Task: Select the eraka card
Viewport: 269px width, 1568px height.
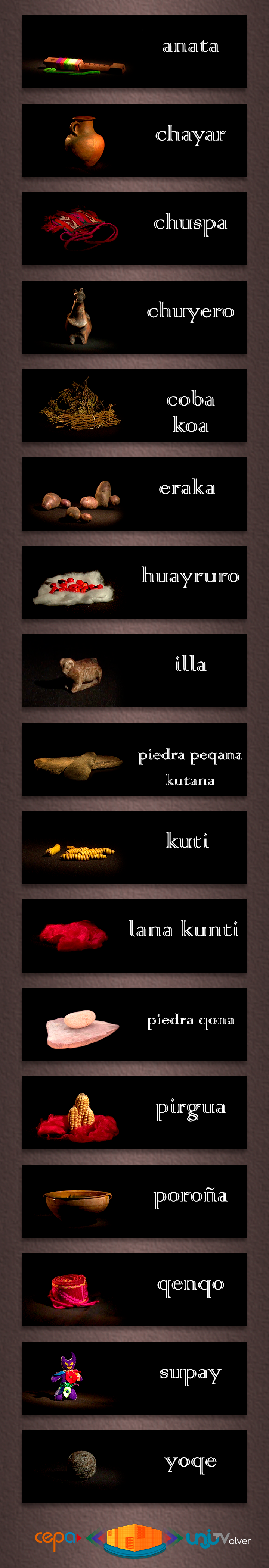Action: click(x=134, y=494)
